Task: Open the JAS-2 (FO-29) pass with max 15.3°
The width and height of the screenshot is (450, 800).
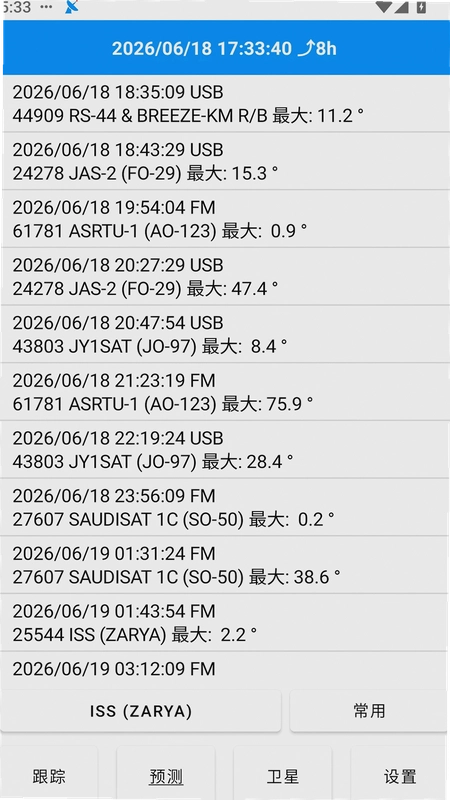Action: pos(225,161)
